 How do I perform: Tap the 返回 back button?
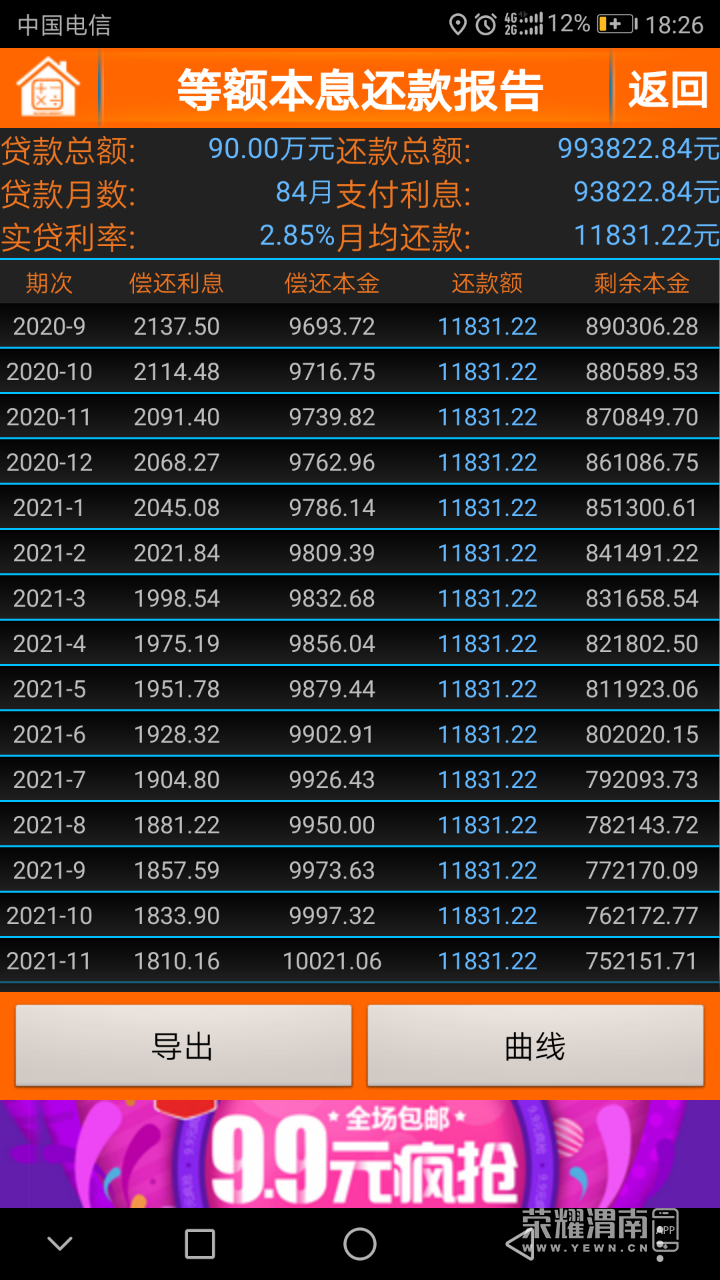point(667,90)
